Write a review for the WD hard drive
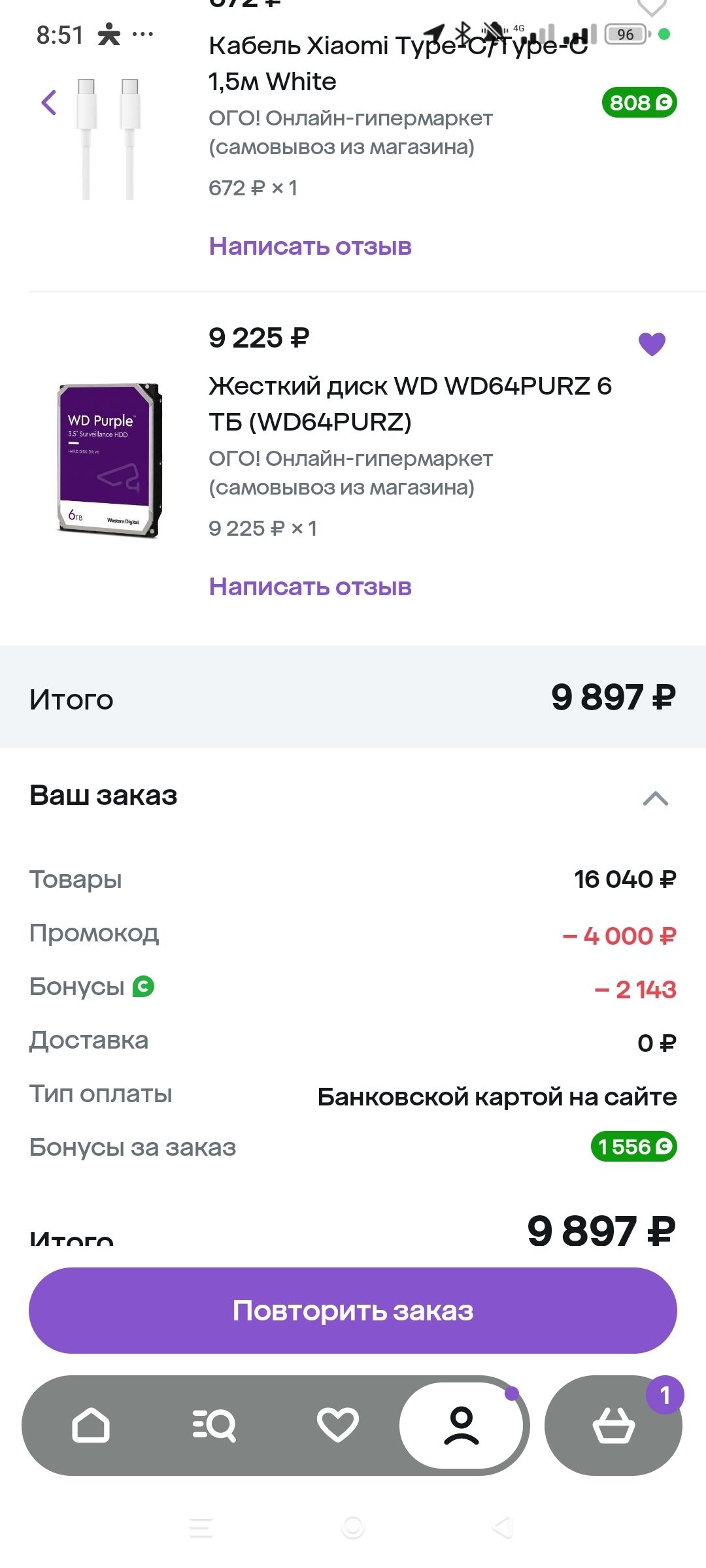This screenshot has width=706, height=1568. tap(310, 587)
